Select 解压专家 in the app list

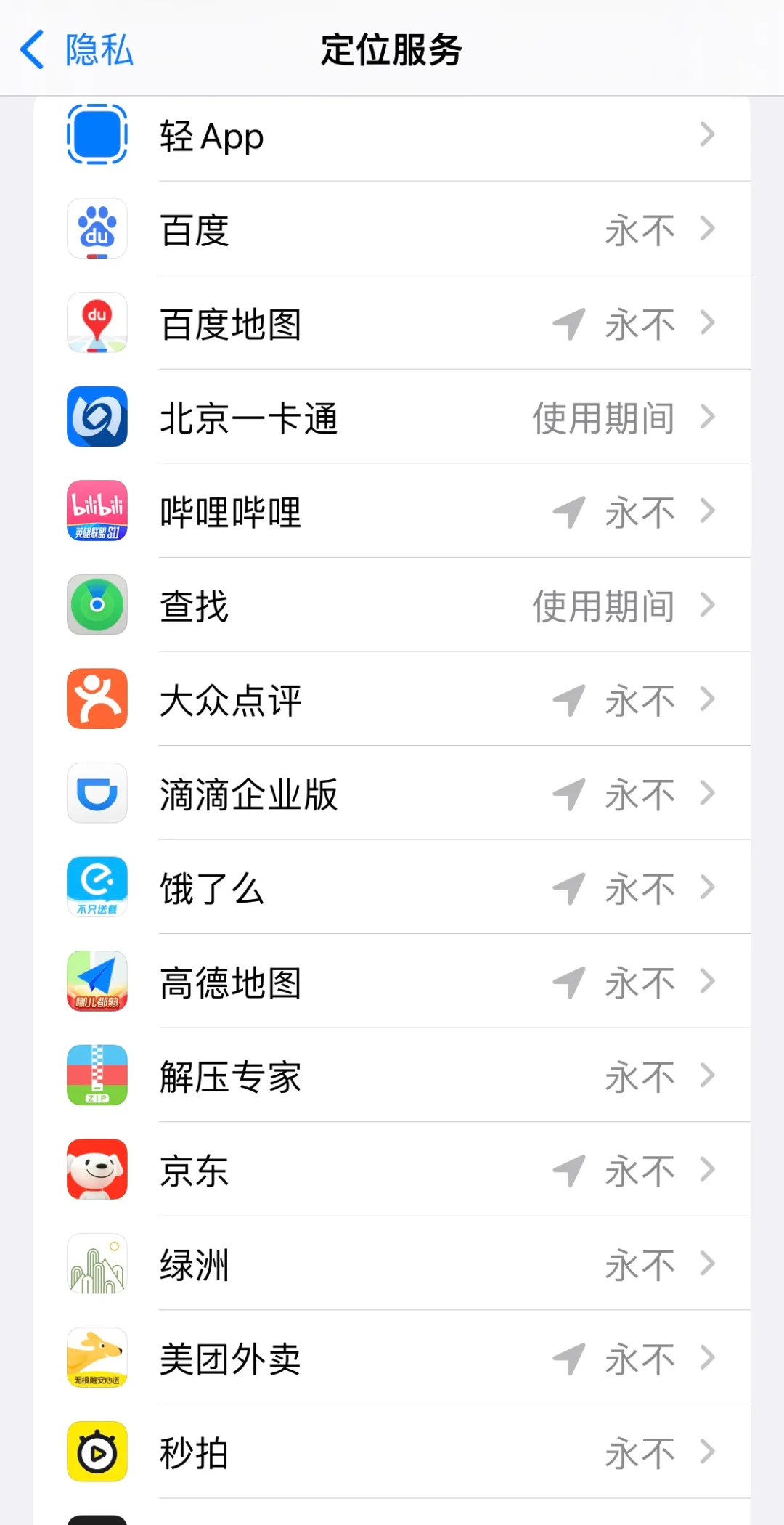pos(392,1076)
